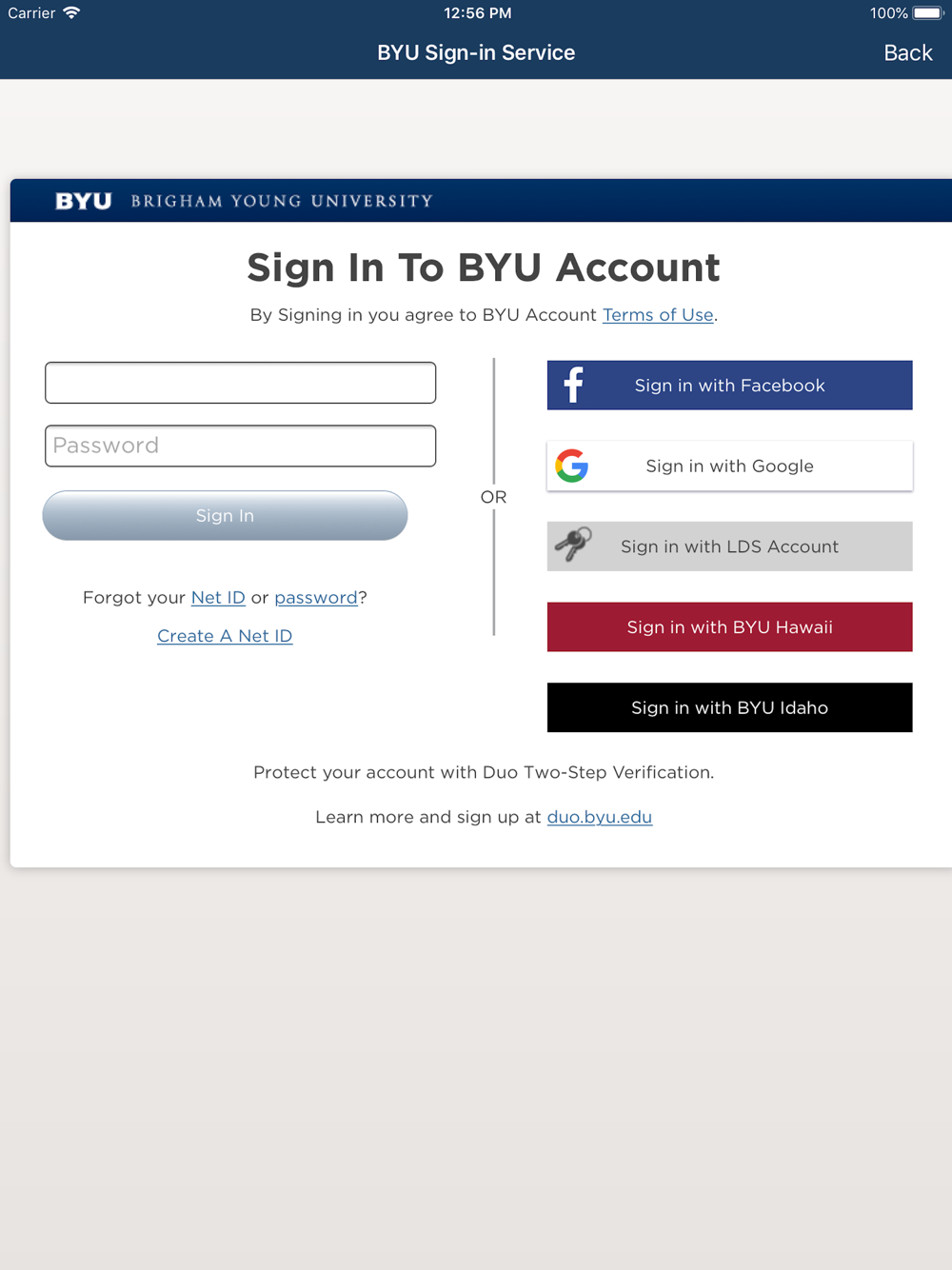Select the Password field
This screenshot has height=1270, width=952.
(x=240, y=446)
